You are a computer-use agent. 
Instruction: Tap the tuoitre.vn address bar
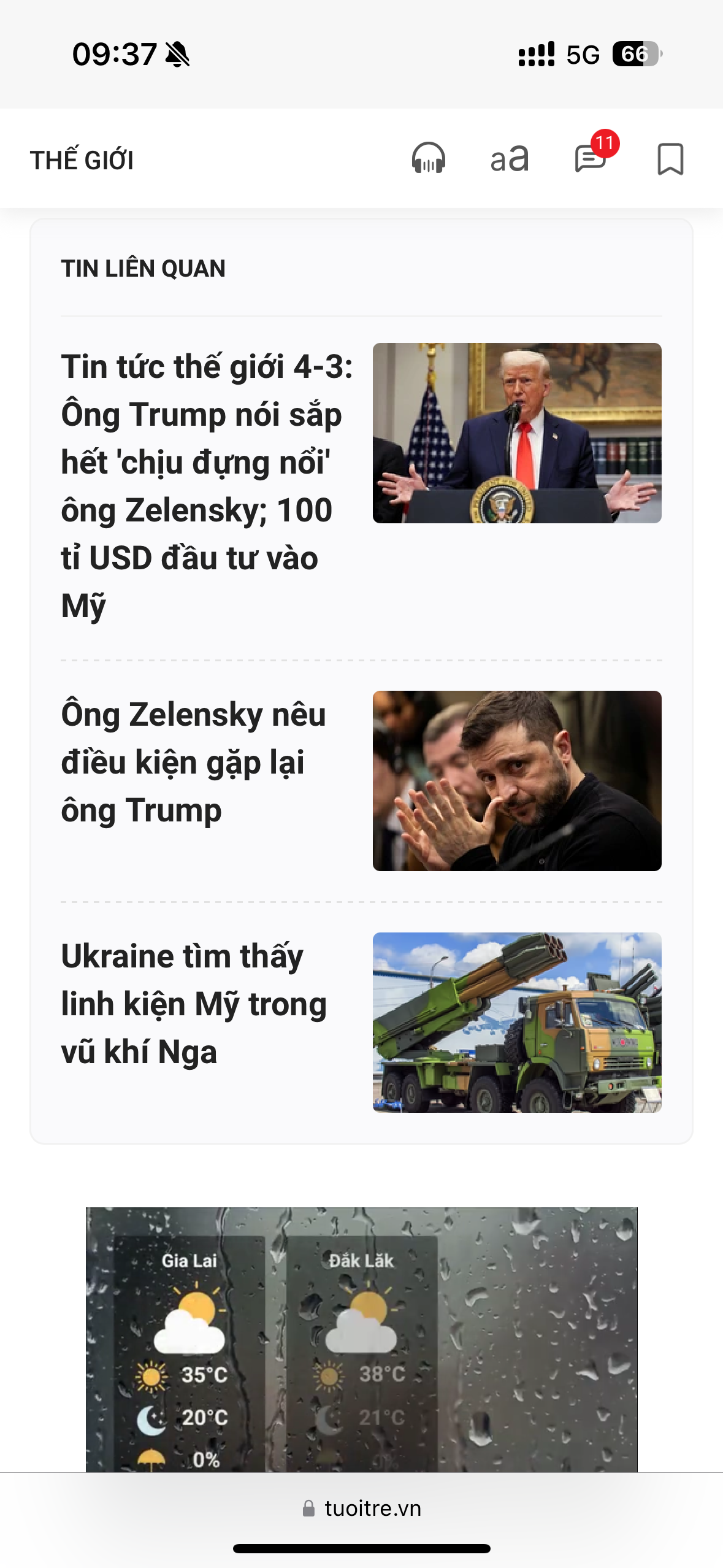362,1508
